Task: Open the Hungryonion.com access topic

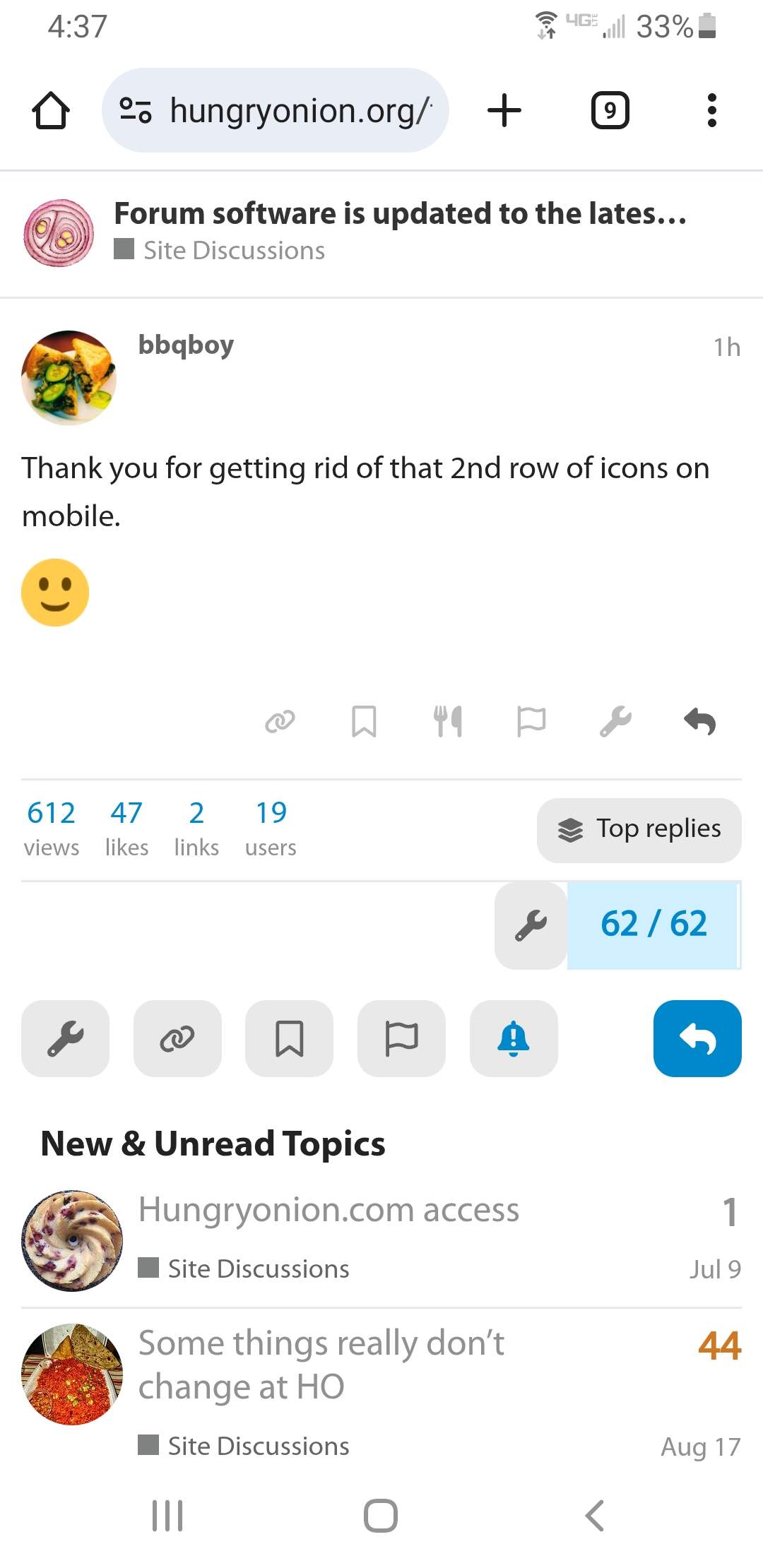Action: (329, 1210)
